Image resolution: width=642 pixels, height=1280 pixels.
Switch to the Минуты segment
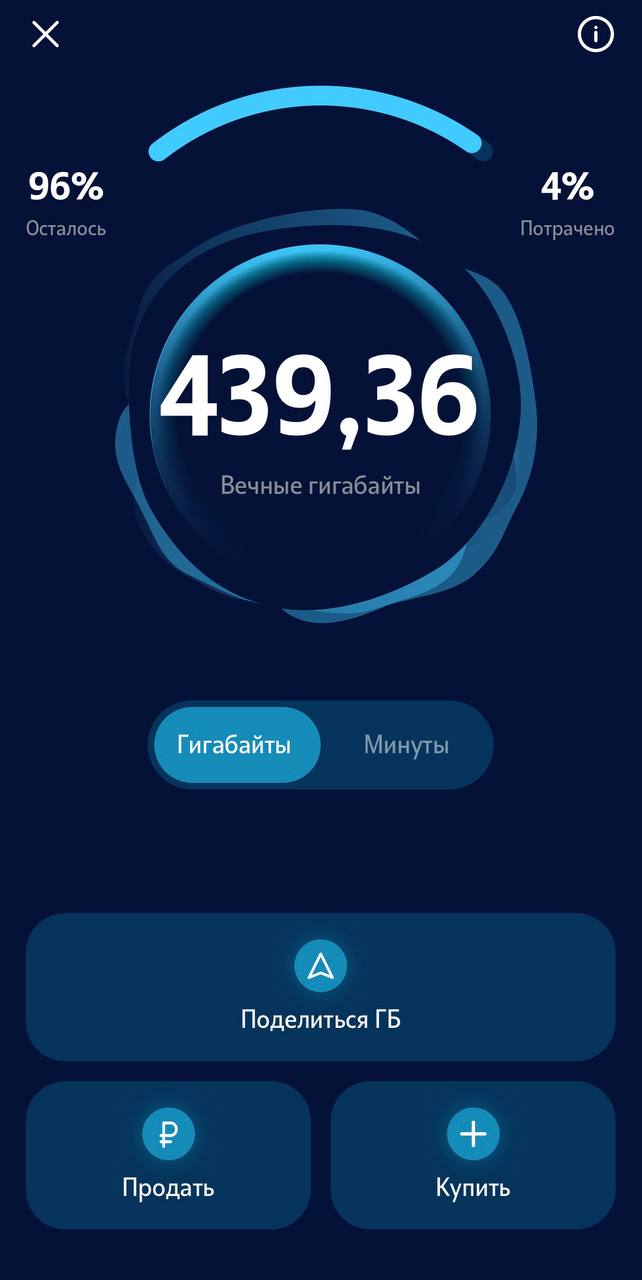click(x=406, y=745)
